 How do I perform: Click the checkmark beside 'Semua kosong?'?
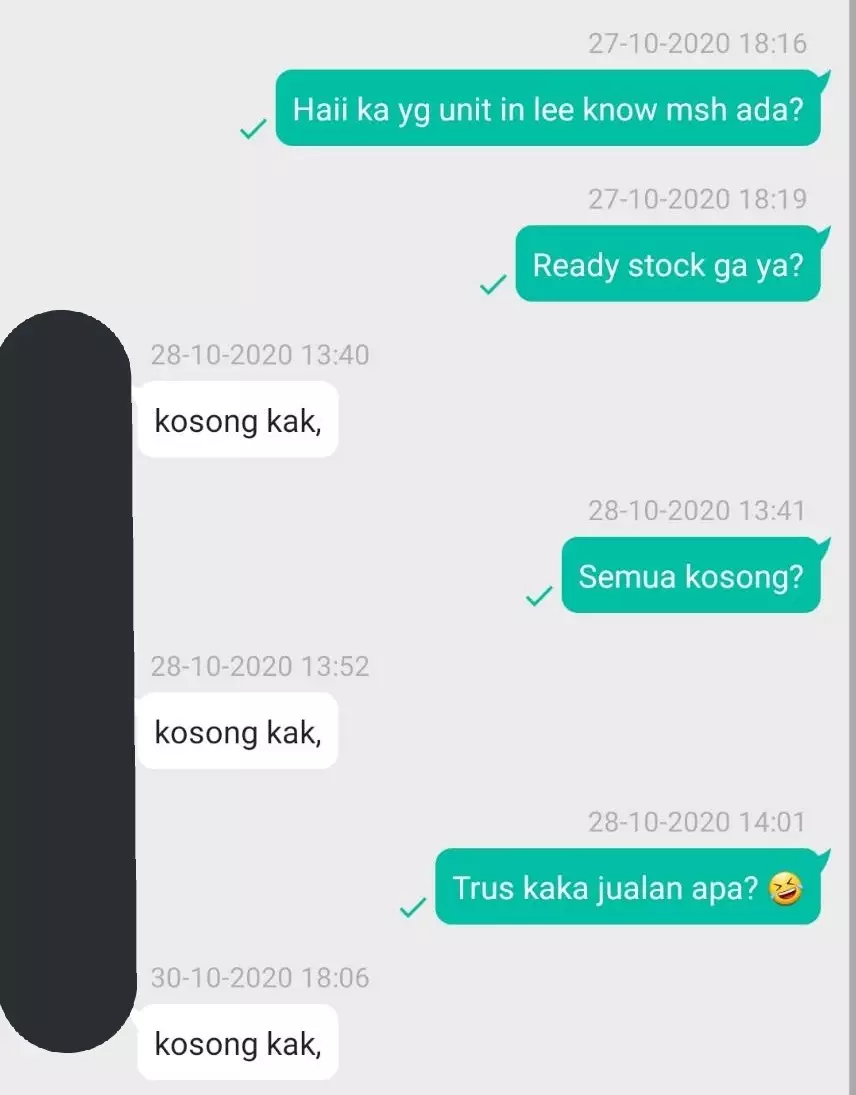click(x=538, y=597)
